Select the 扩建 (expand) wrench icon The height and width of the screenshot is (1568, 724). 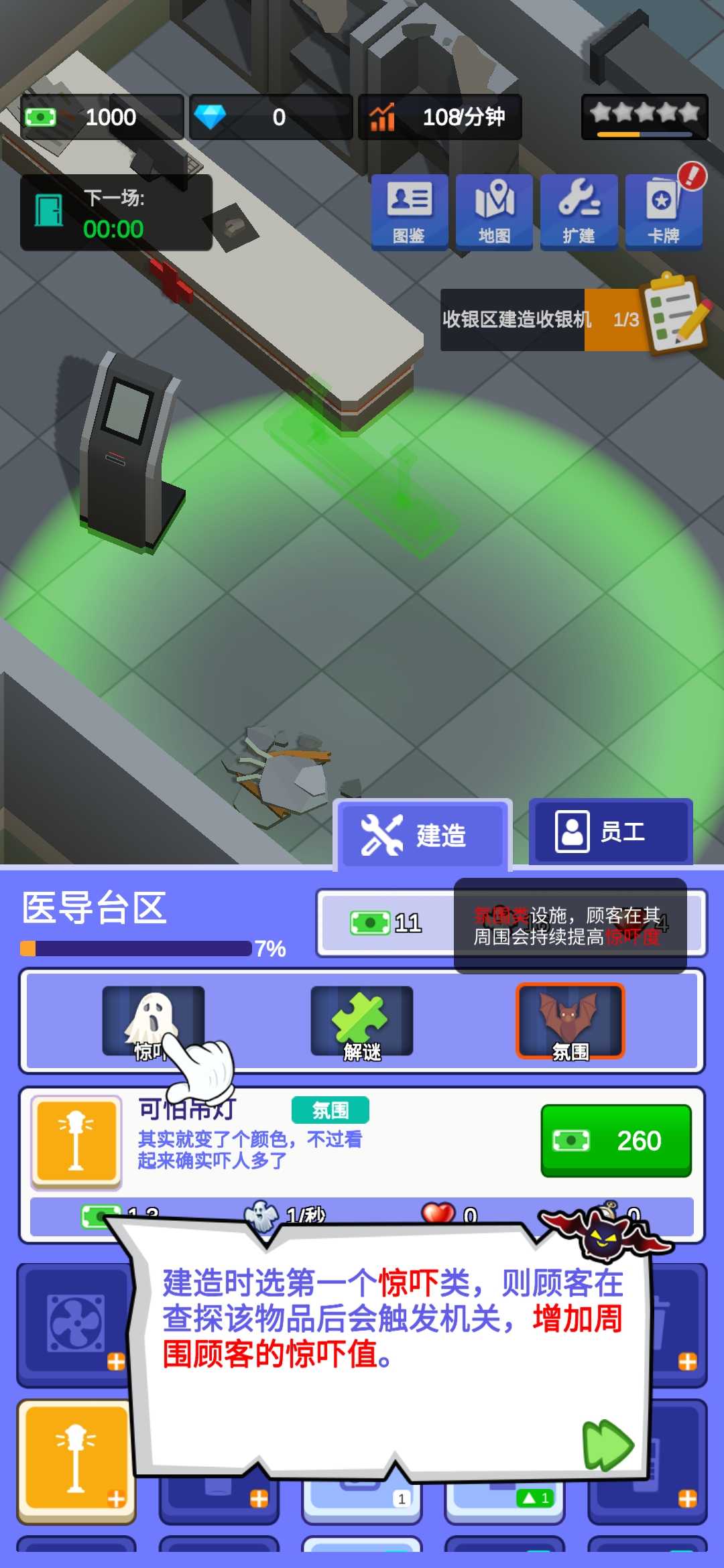pyautogui.click(x=579, y=212)
